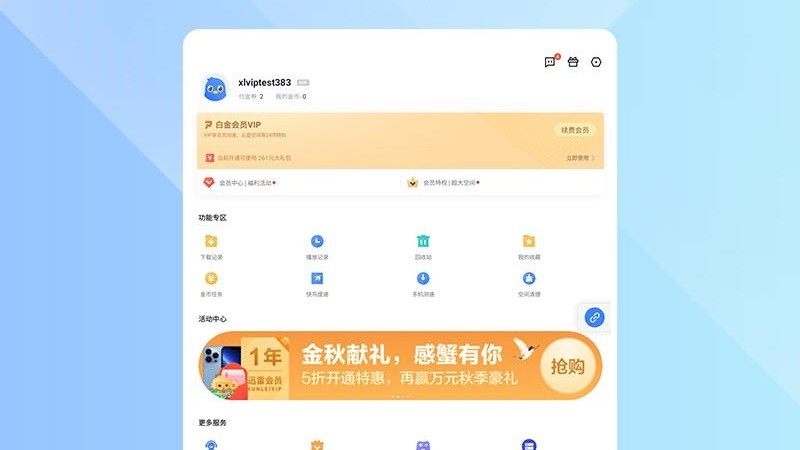Open the messages icon with red badge
The height and width of the screenshot is (450, 800).
(x=550, y=62)
